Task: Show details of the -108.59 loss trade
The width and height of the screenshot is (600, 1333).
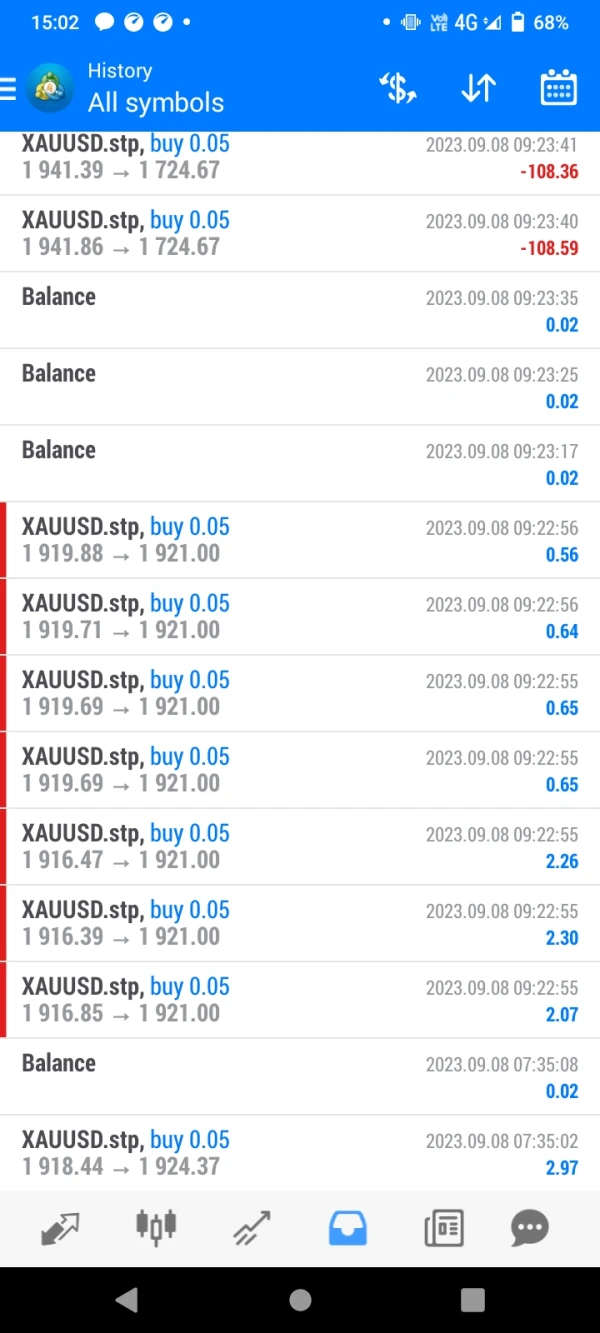Action: (x=300, y=233)
